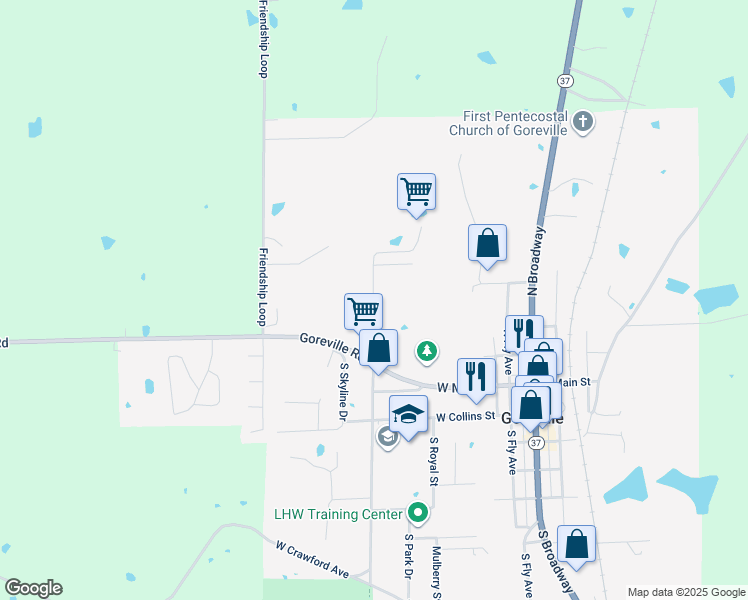Tap the northernmost shopping cart marker
This screenshot has width=748, height=600.
416,192
